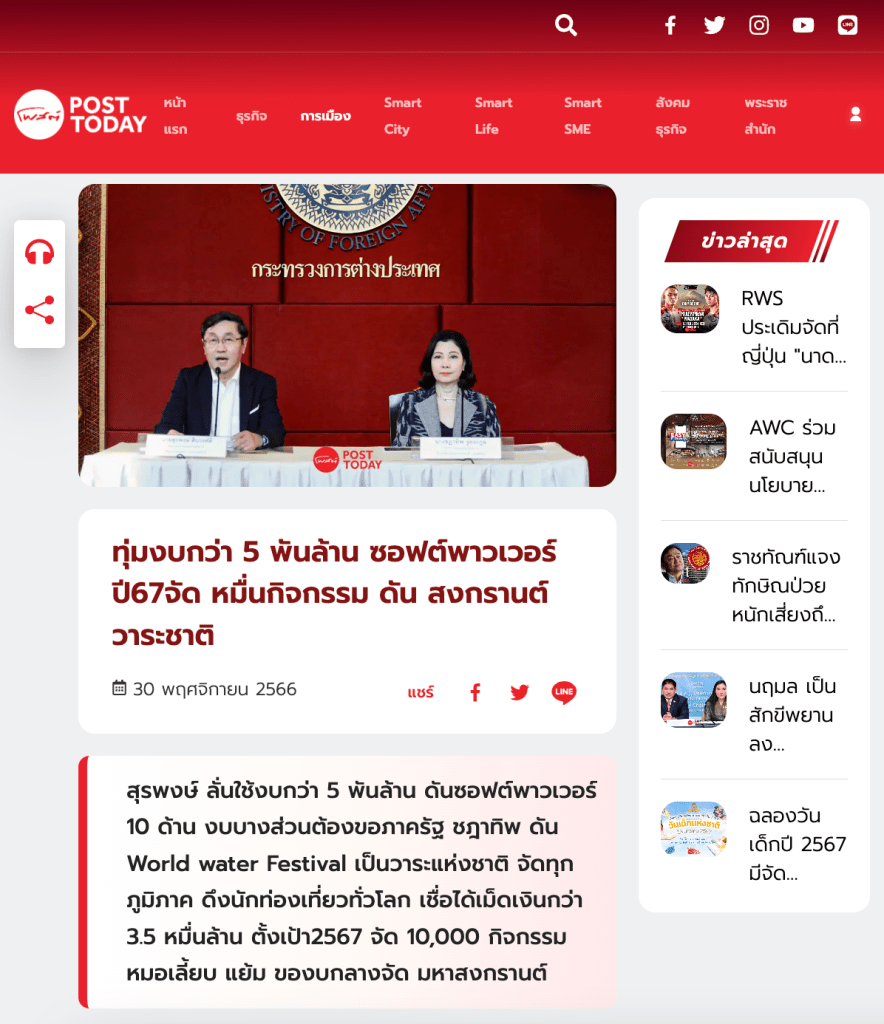
Task: Open the Smart Life section
Action: point(493,115)
